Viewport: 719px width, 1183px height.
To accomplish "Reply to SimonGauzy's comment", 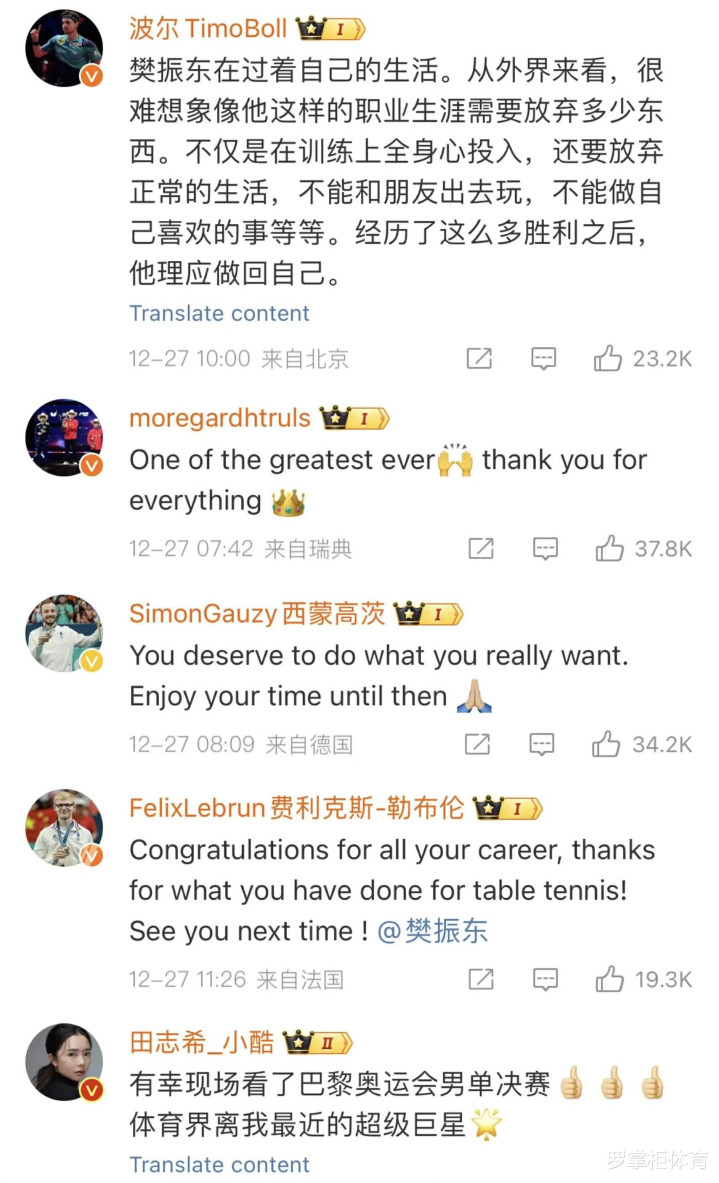I will 542,744.
